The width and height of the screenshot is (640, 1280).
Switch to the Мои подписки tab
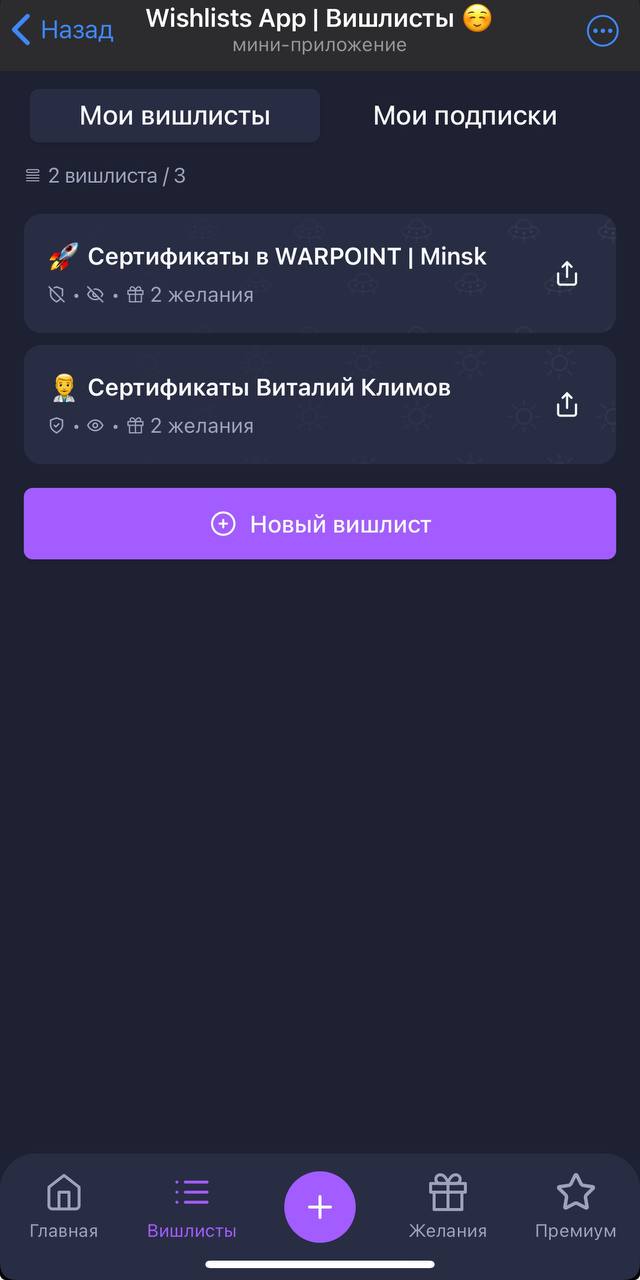(465, 116)
